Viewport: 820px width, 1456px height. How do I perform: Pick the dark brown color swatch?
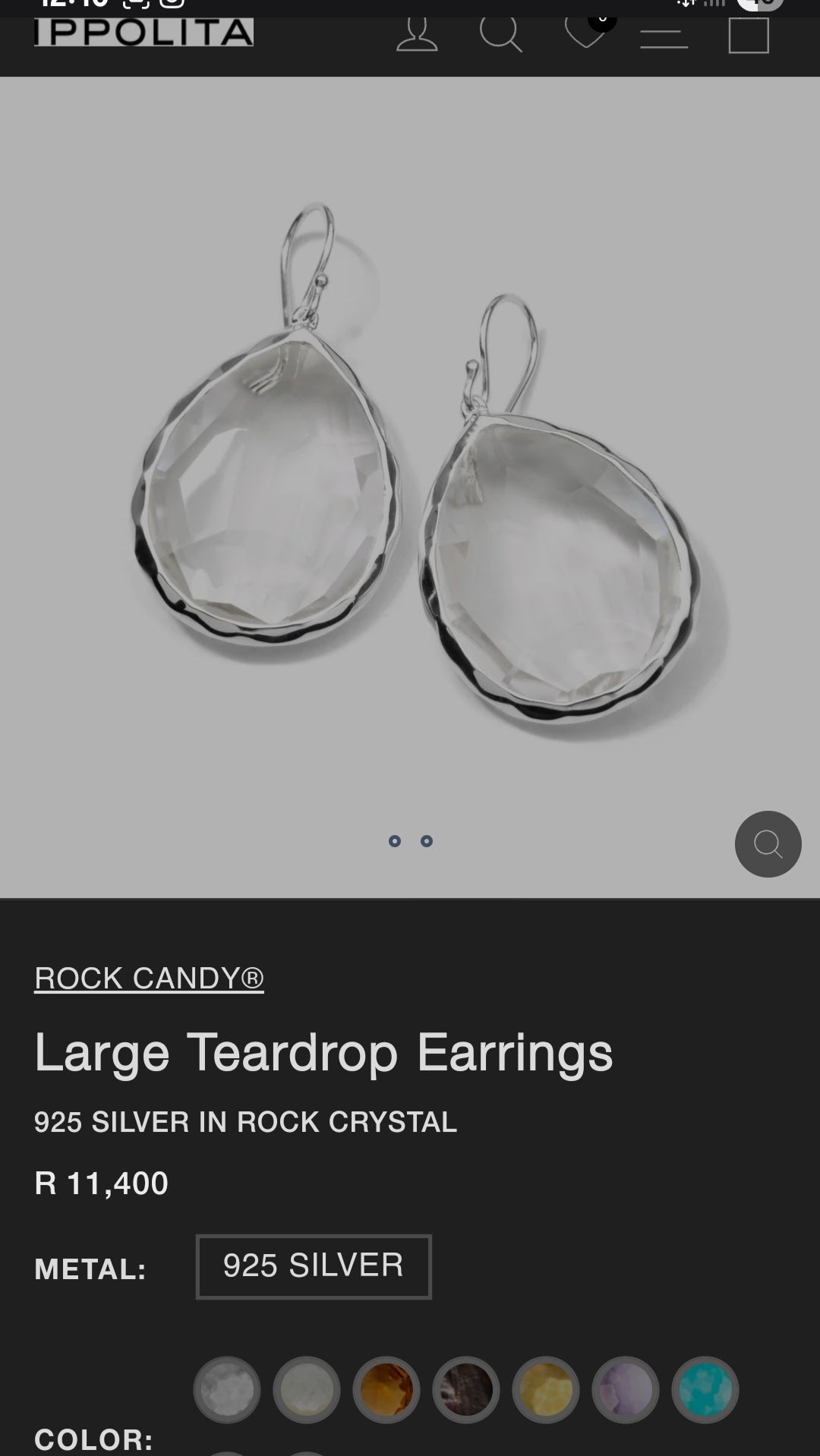[466, 1390]
